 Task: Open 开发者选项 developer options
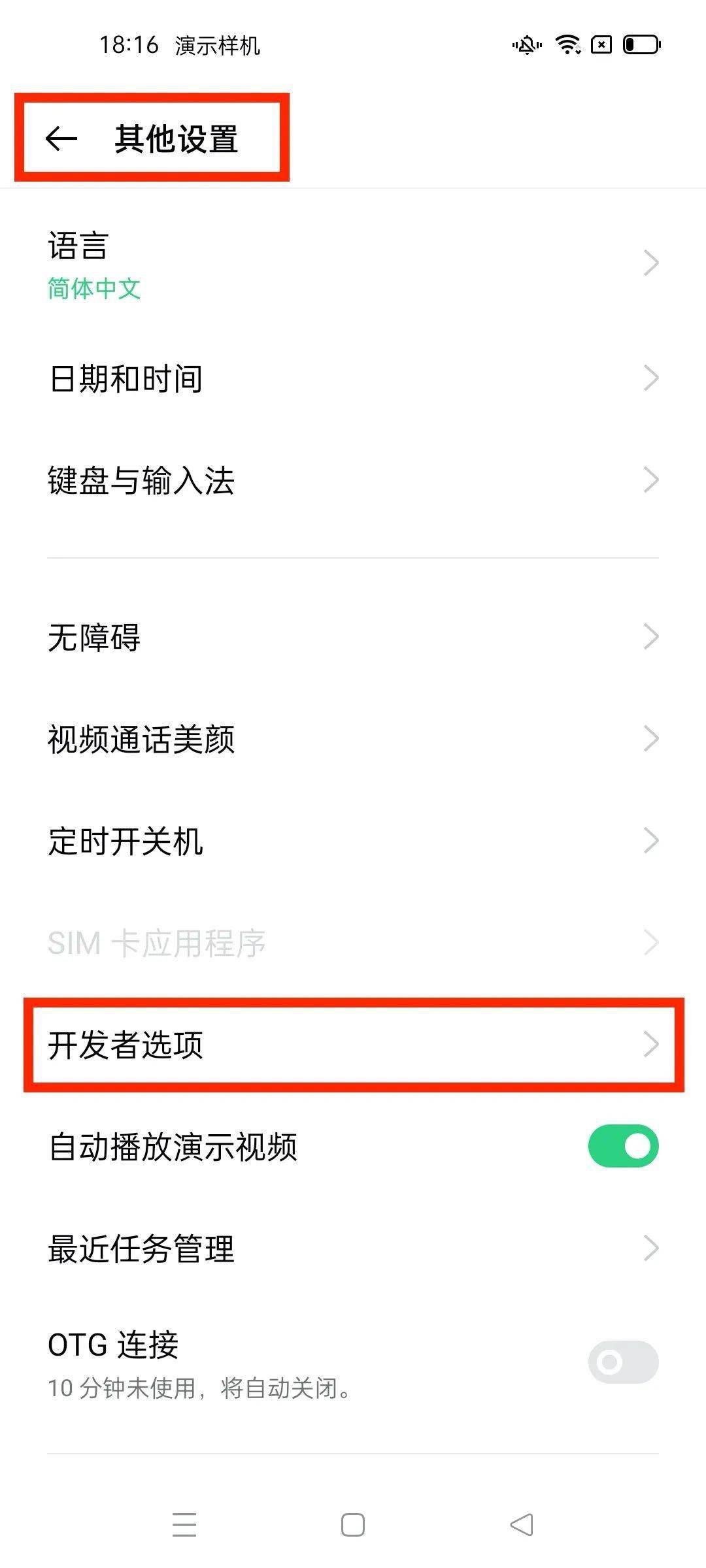353,1045
